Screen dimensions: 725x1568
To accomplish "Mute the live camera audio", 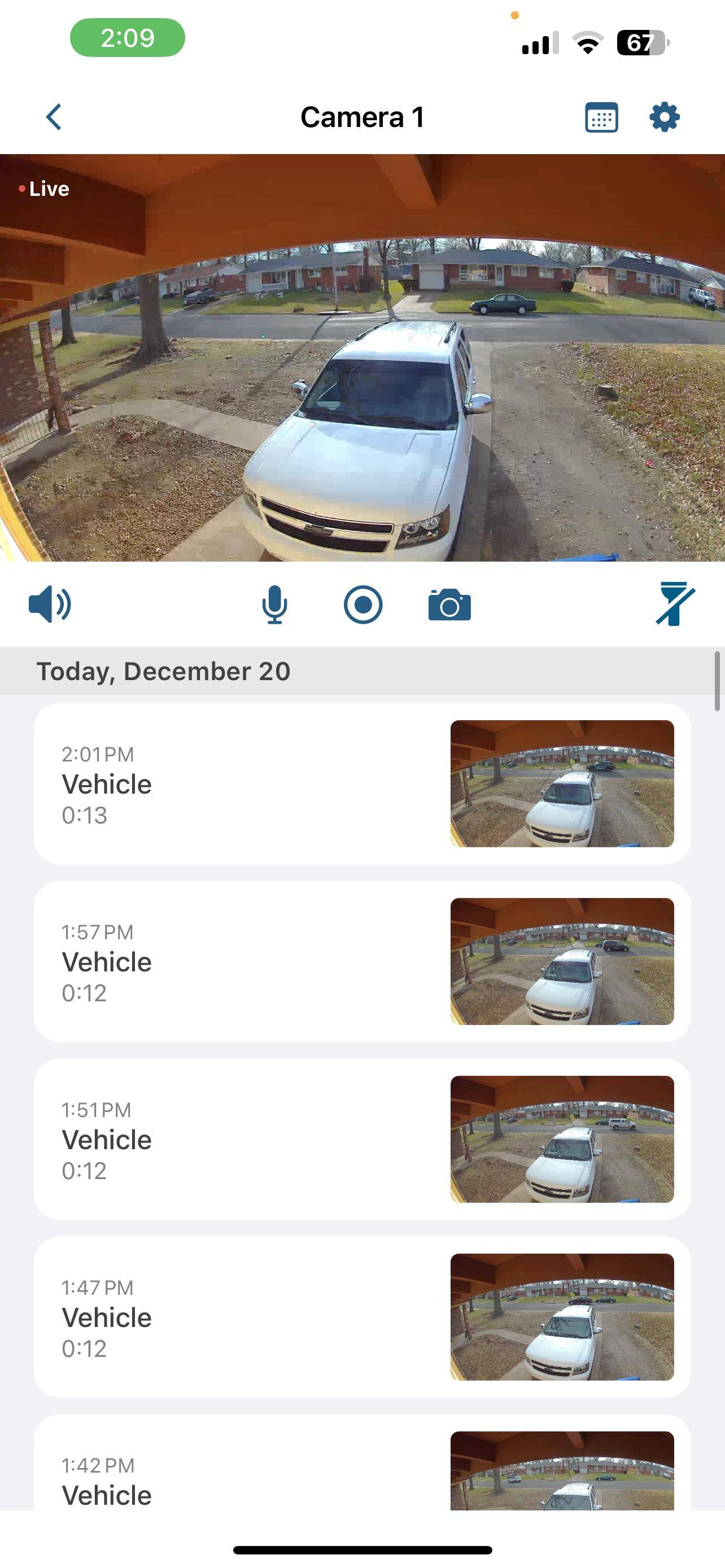I will point(50,605).
